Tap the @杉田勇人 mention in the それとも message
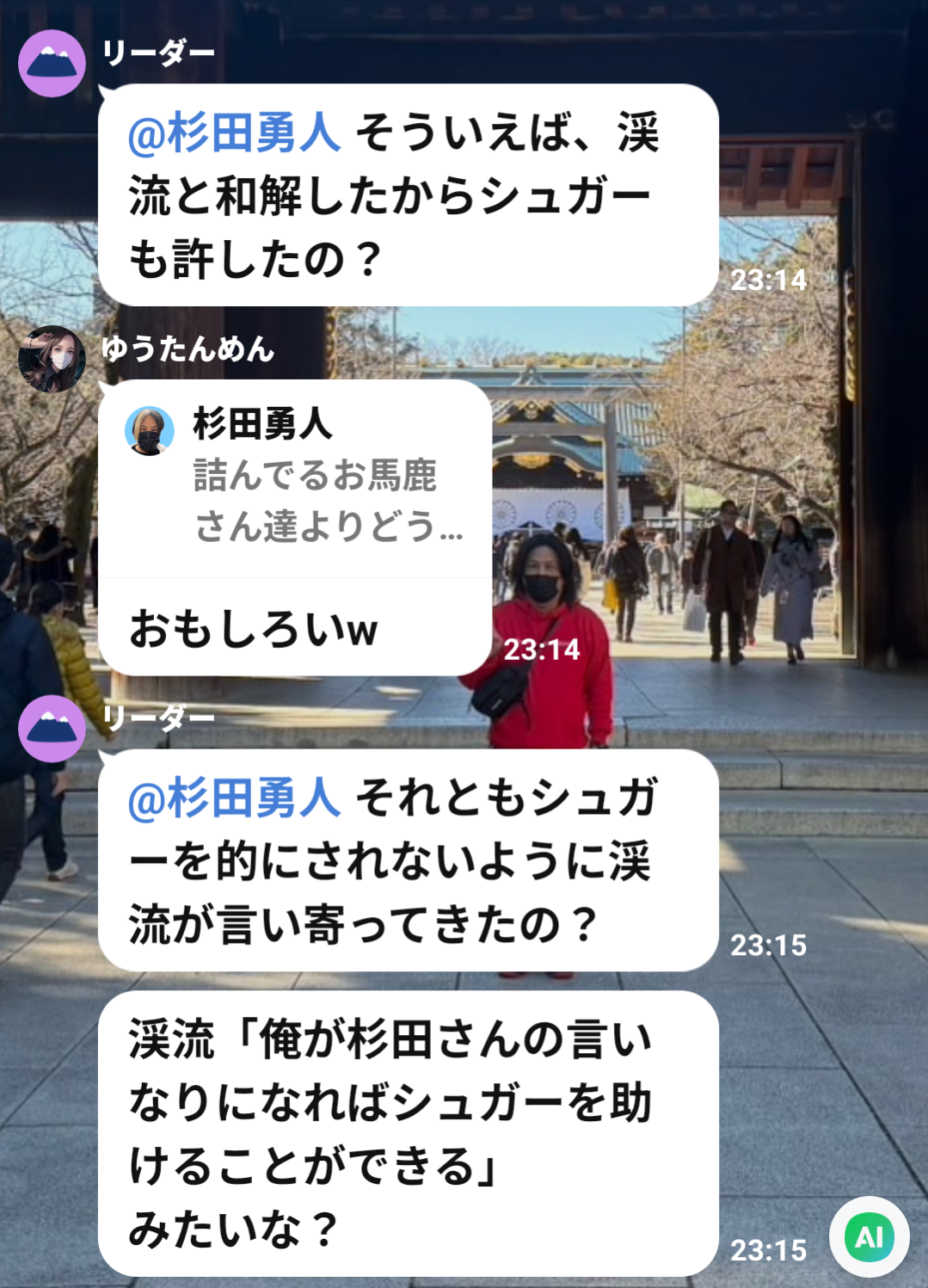 pos(234,798)
